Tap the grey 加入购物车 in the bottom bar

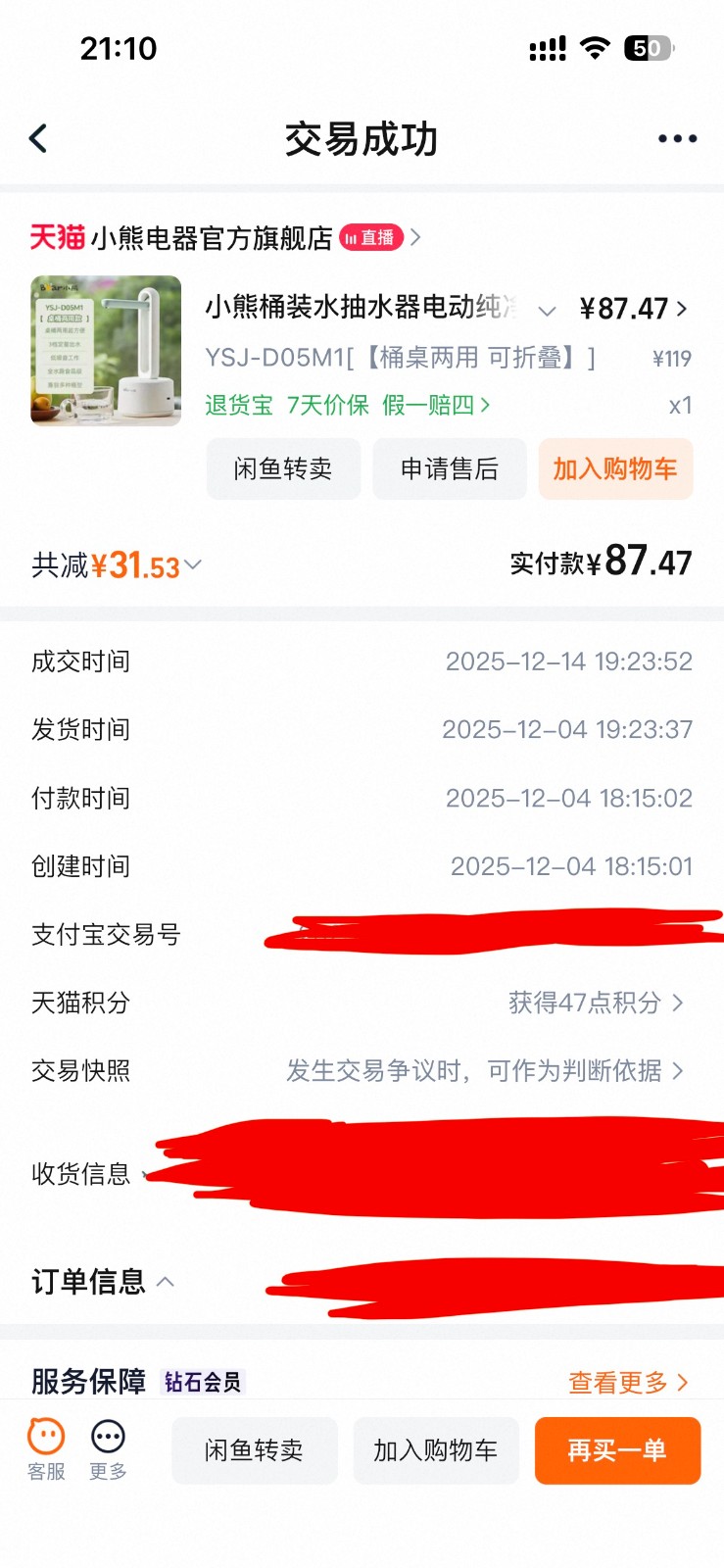click(x=436, y=1450)
